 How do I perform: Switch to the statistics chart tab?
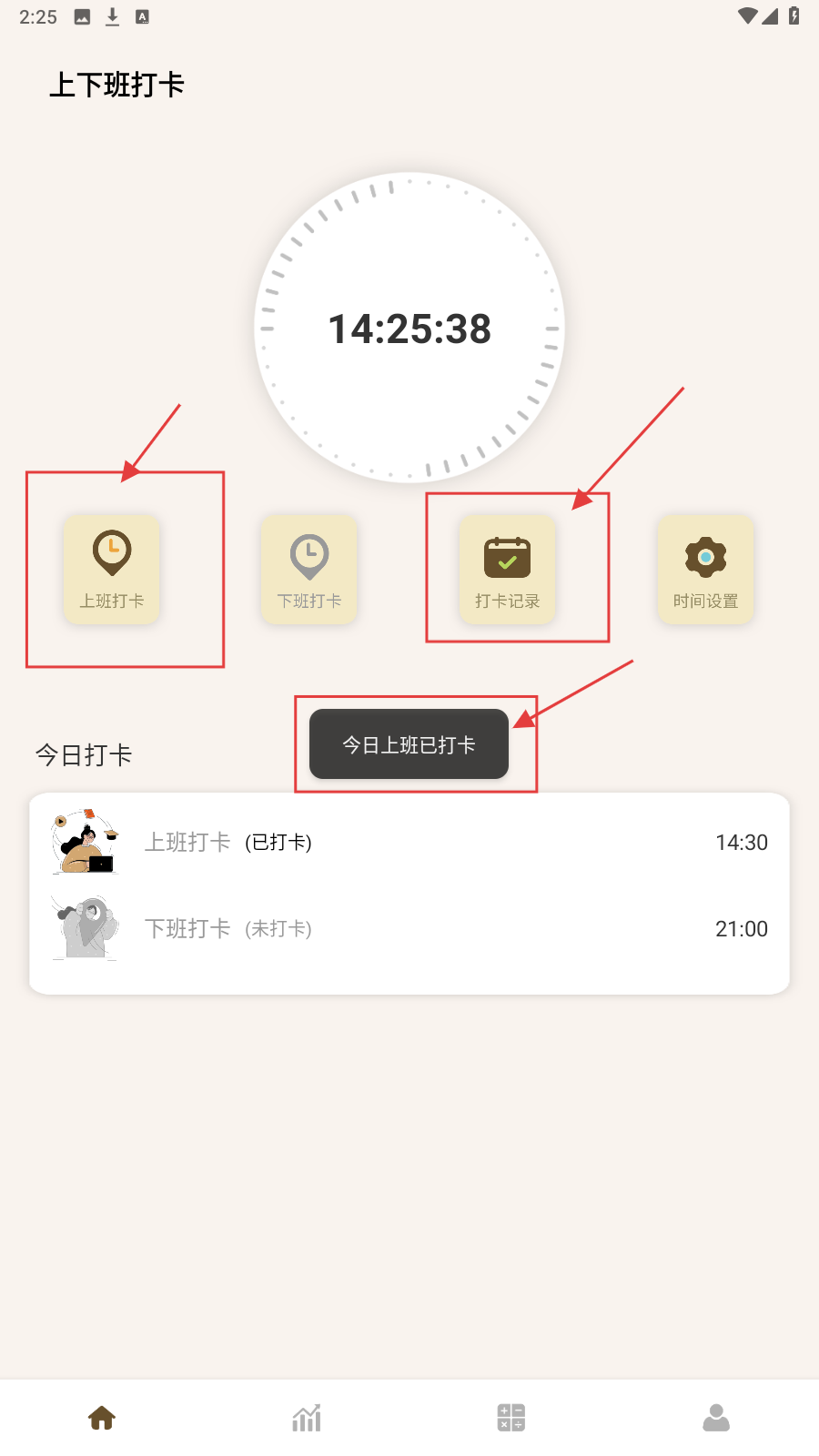coord(307,1418)
